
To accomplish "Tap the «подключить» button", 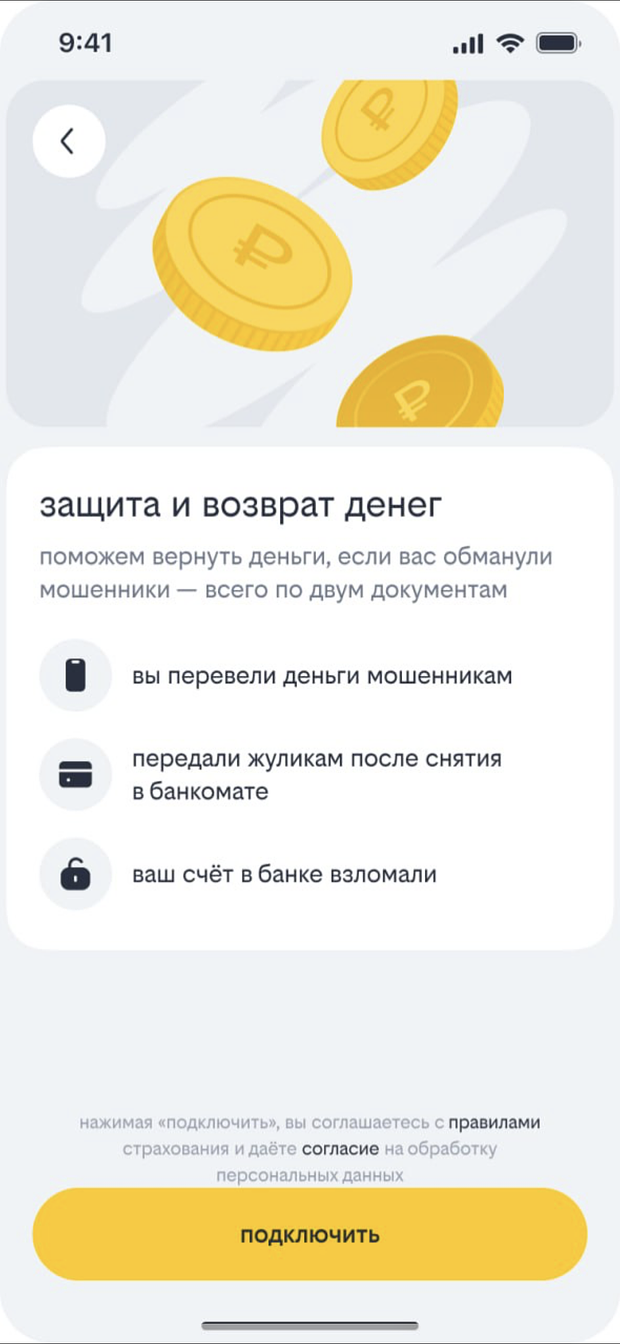I will pos(310,1234).
